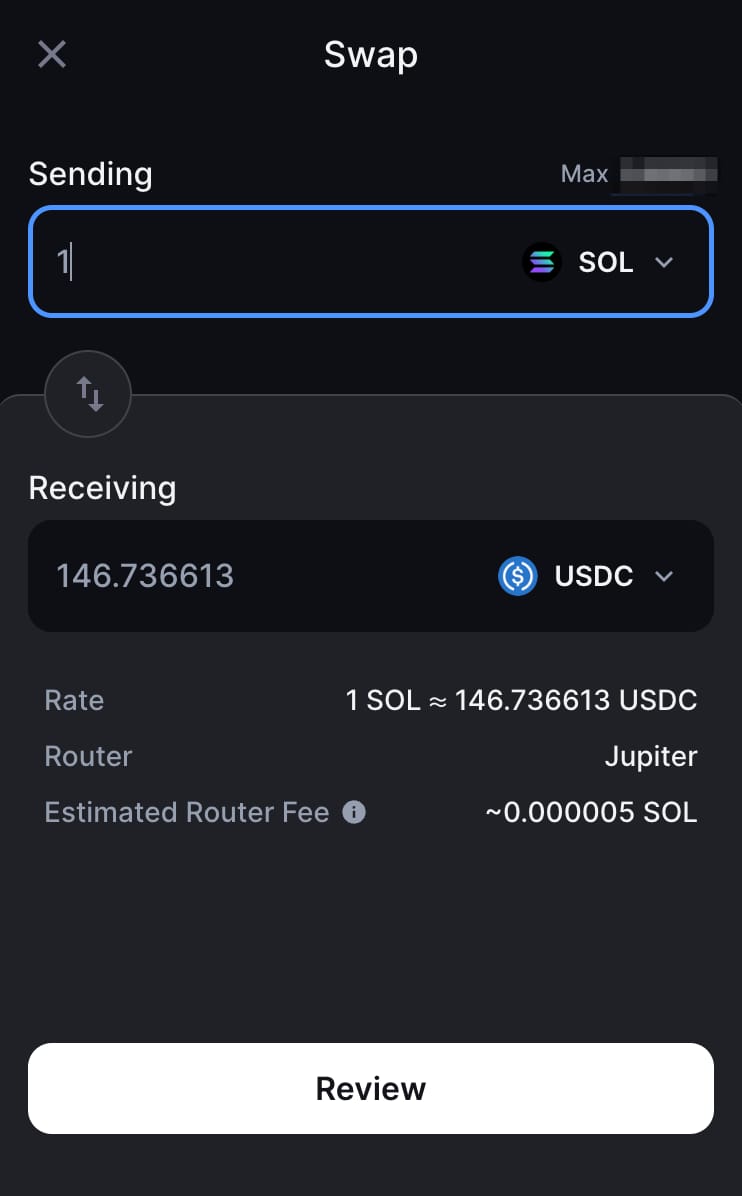The image size is (742, 1196).
Task: Open the SOL token selector
Action: tap(599, 263)
